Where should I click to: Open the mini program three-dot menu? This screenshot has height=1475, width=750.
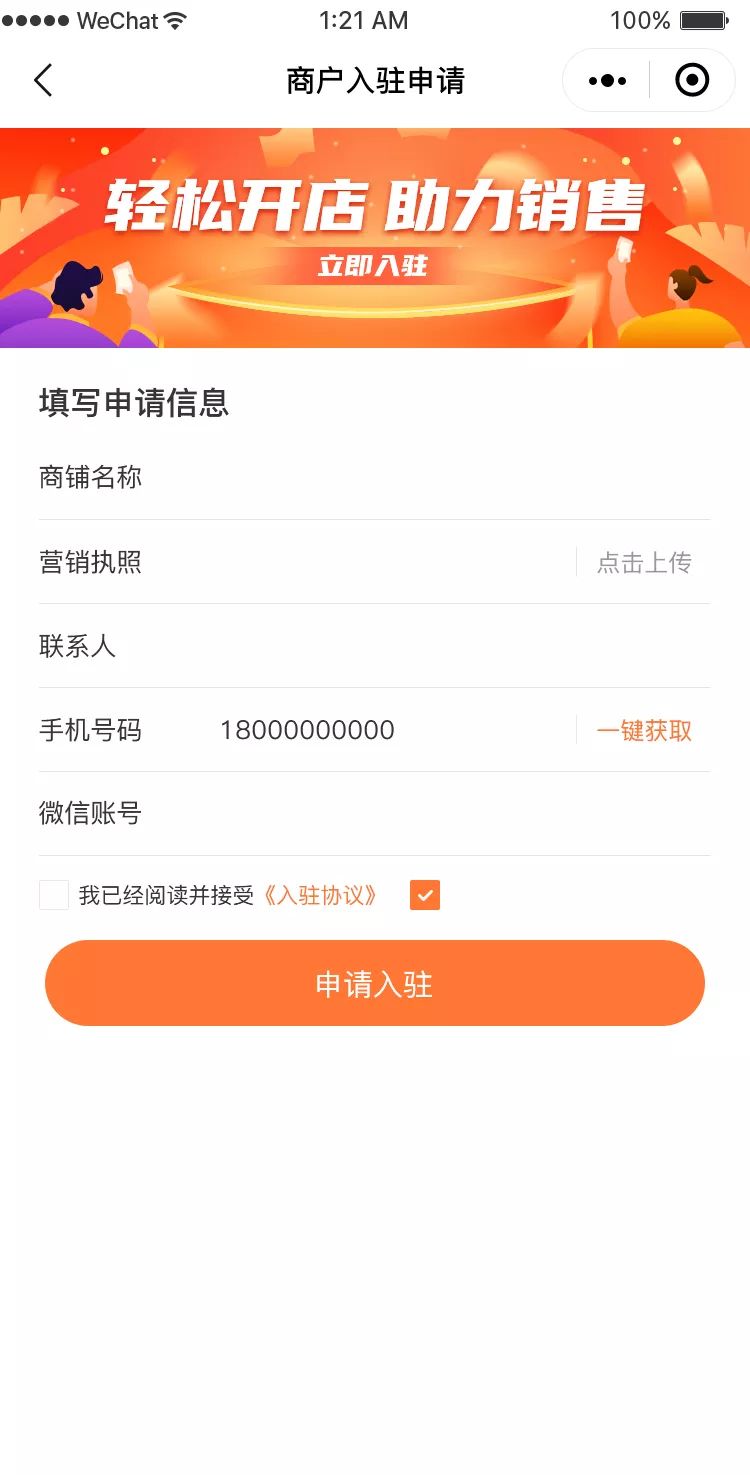tap(607, 80)
